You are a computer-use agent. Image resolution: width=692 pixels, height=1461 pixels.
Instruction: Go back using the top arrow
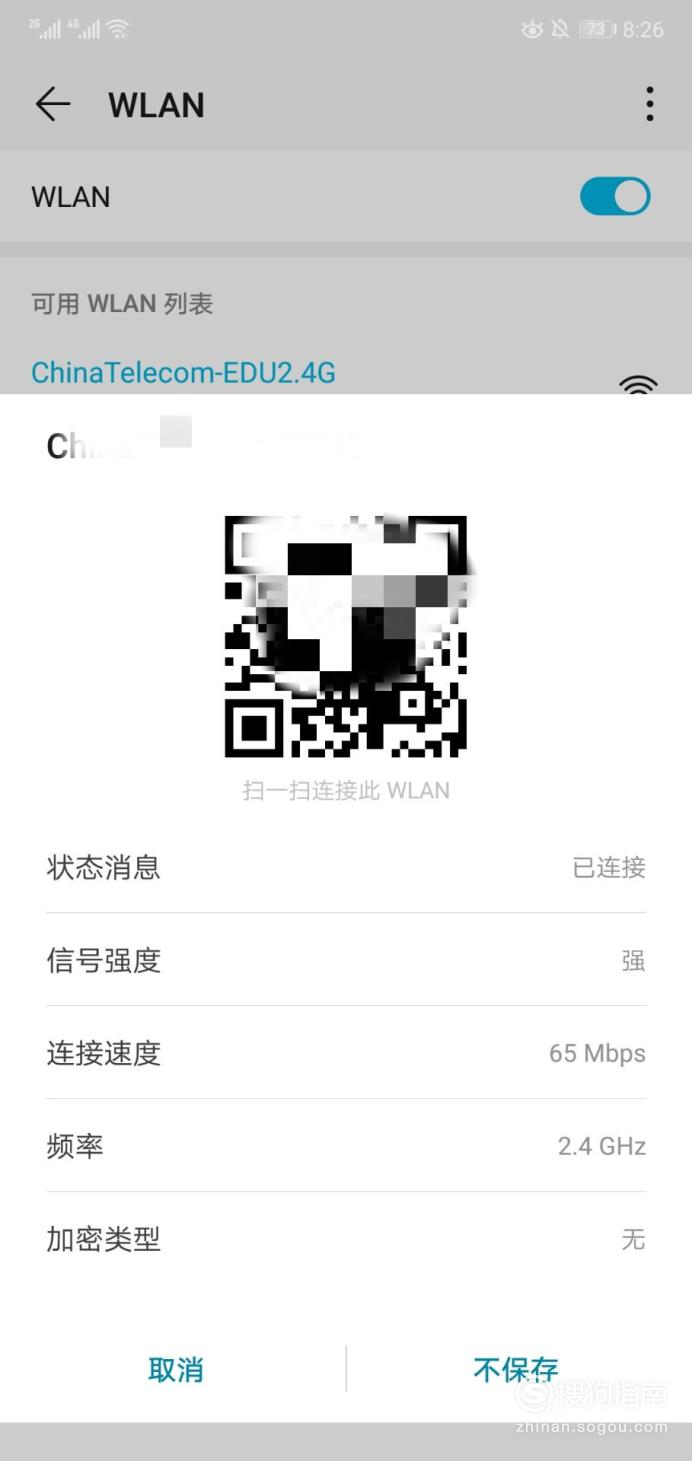pyautogui.click(x=53, y=104)
